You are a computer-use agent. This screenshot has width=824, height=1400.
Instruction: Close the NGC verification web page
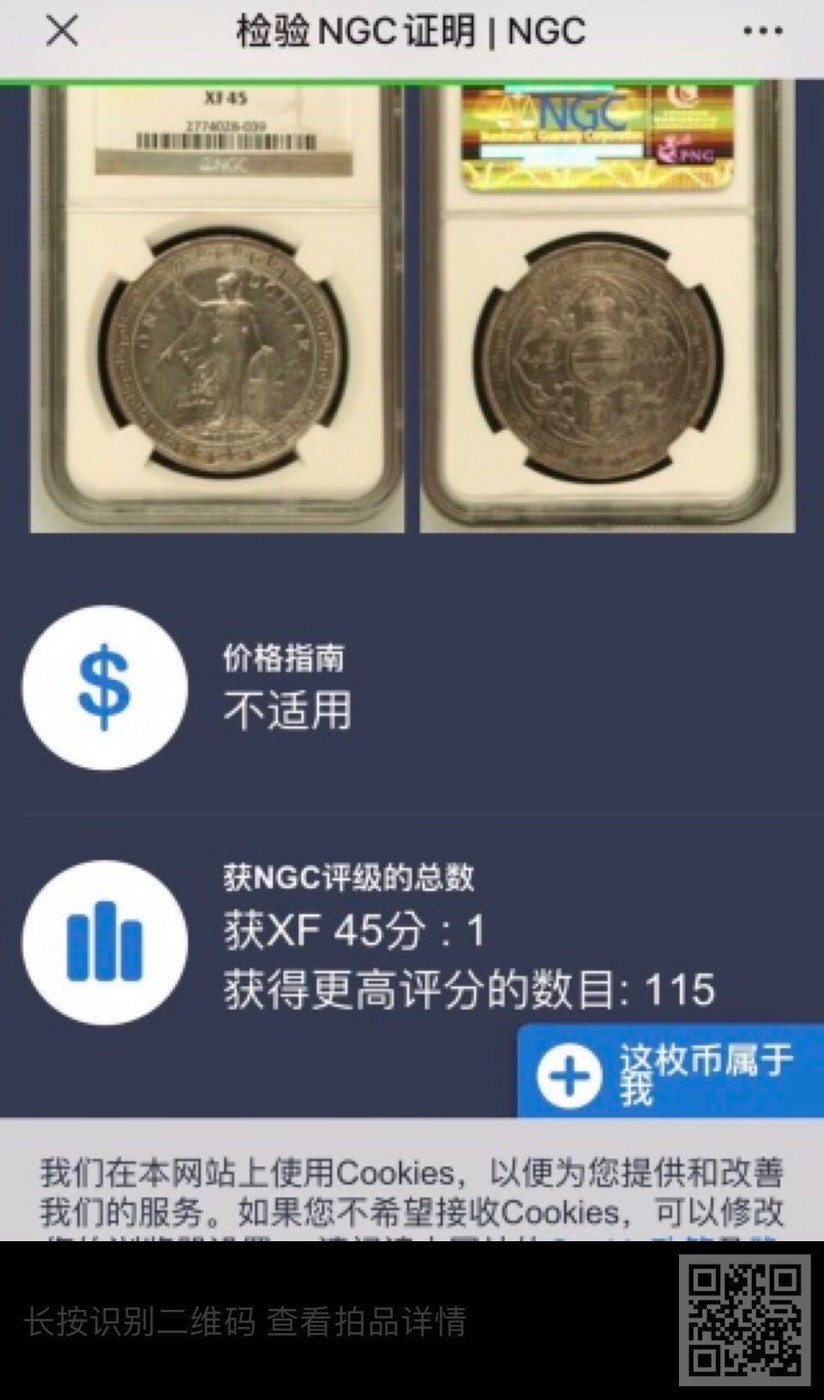62,32
